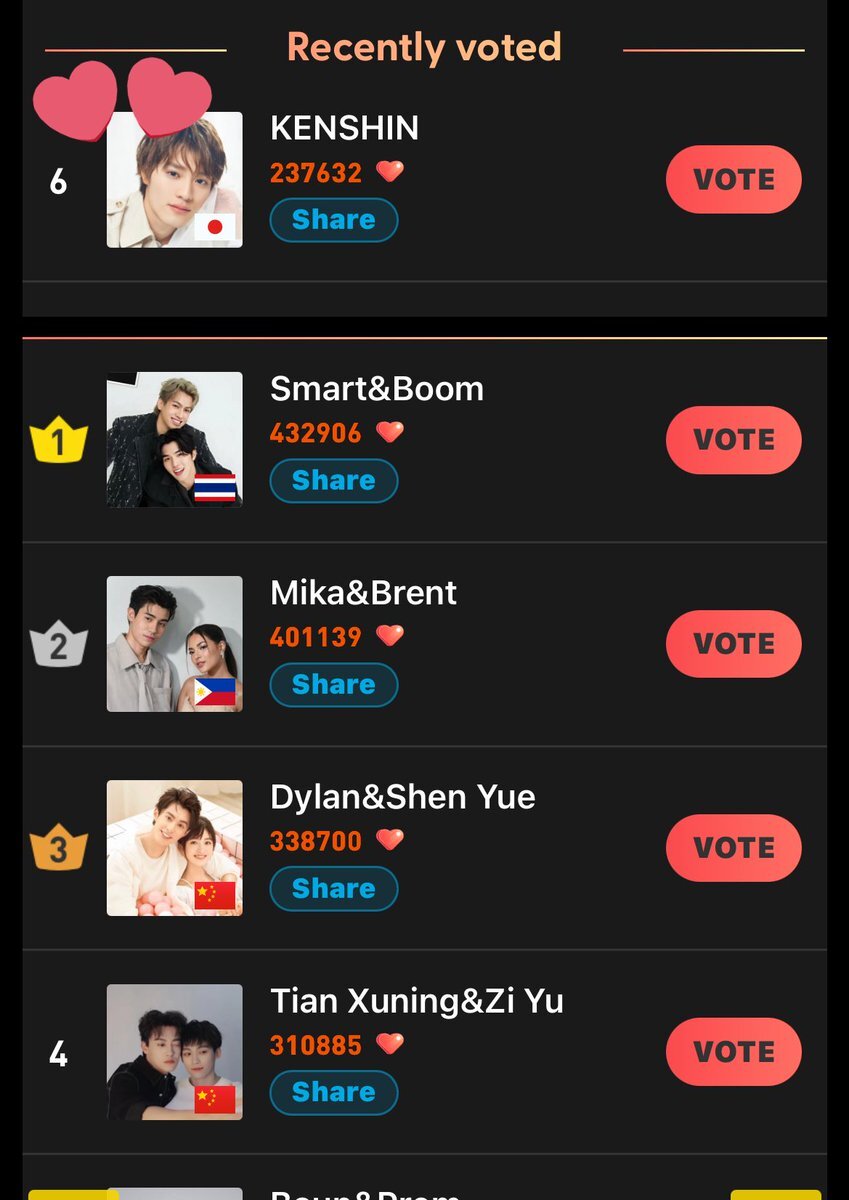Vote for Smart&Boom
This screenshot has width=849, height=1200.
[733, 440]
